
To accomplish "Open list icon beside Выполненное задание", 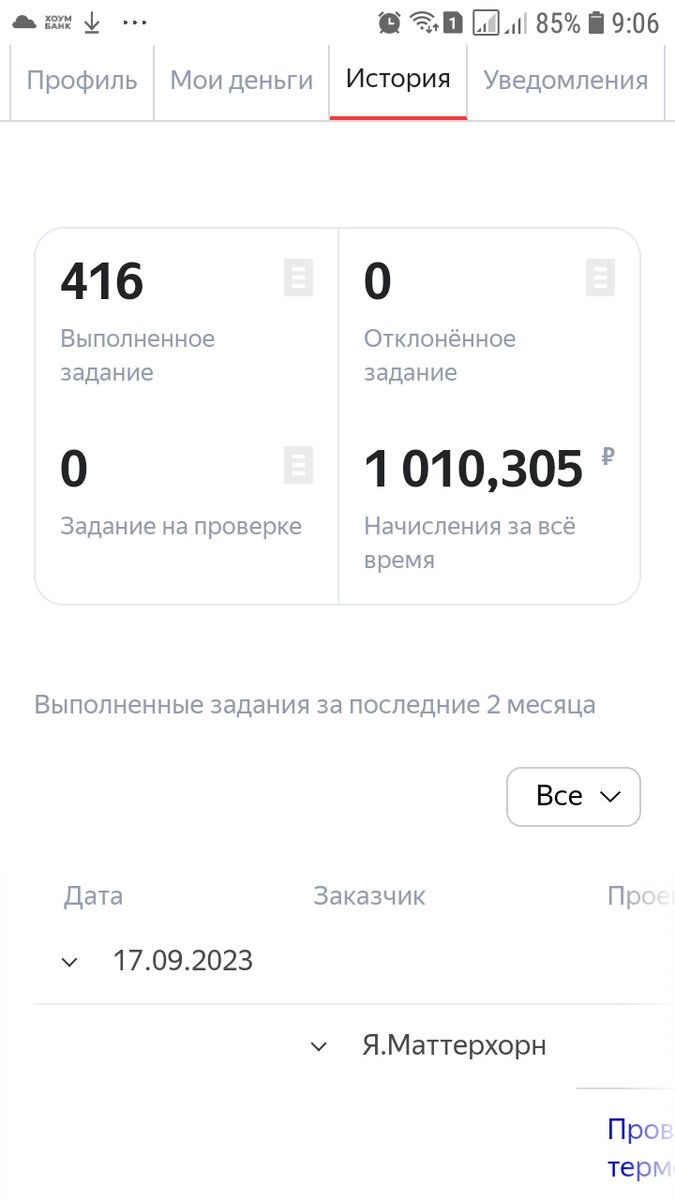I will [x=298, y=278].
